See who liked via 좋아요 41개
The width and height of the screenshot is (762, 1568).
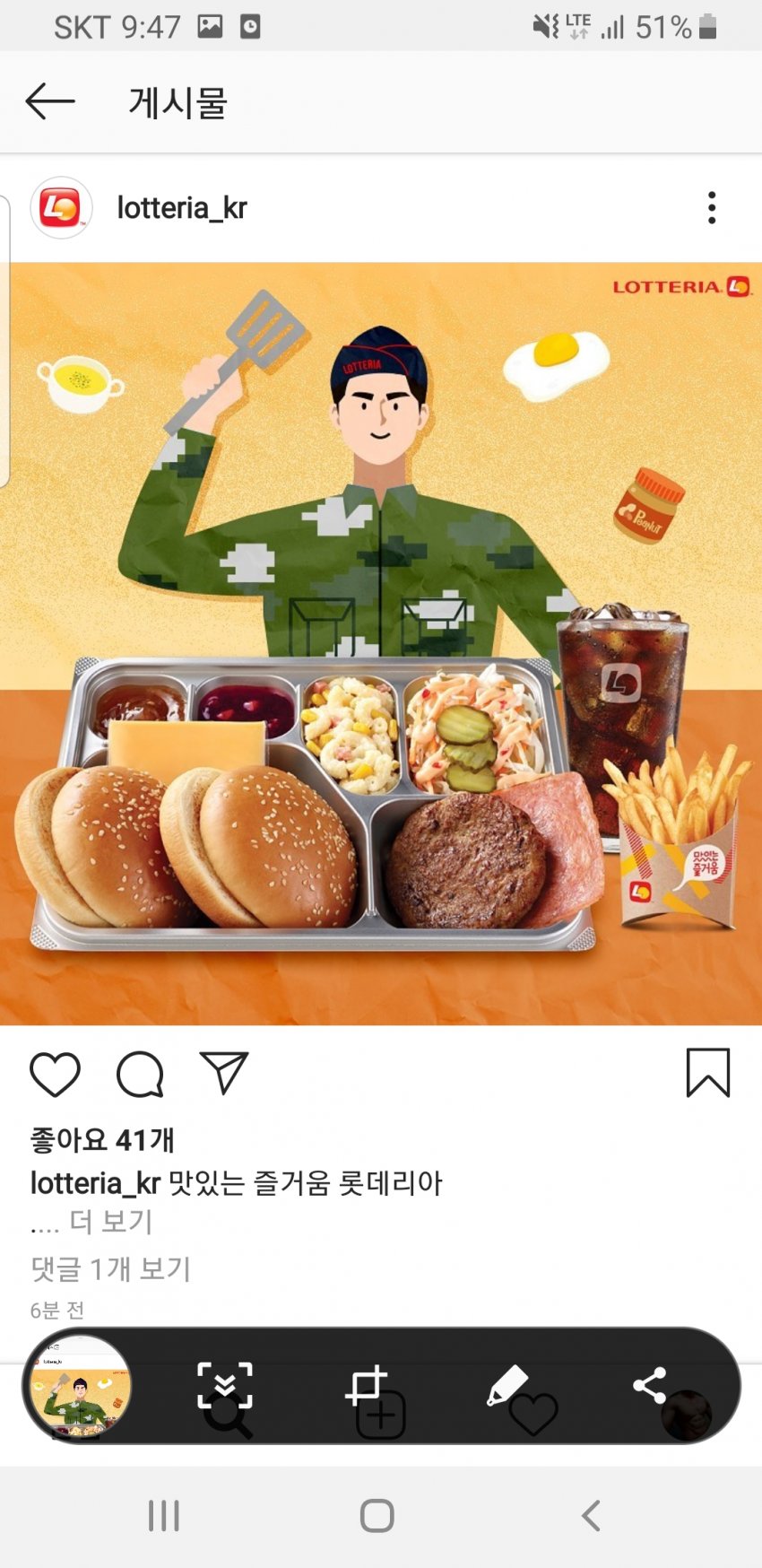(x=102, y=1140)
